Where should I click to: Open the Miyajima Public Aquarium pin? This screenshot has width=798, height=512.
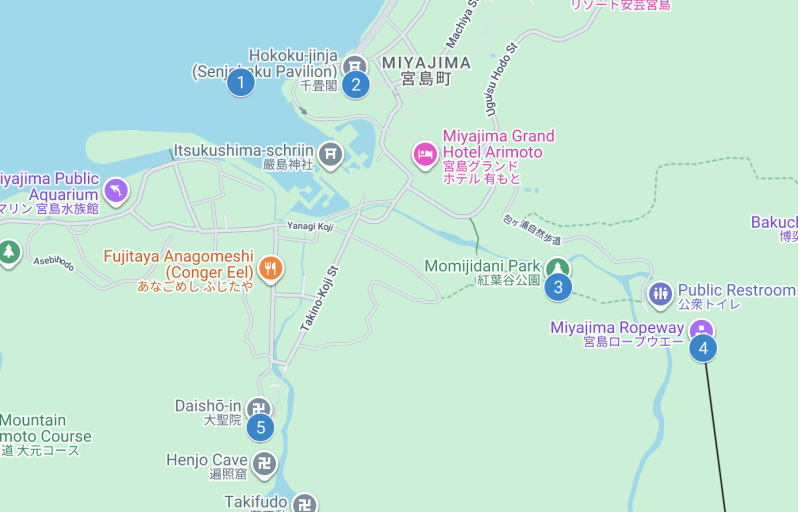pos(117,190)
